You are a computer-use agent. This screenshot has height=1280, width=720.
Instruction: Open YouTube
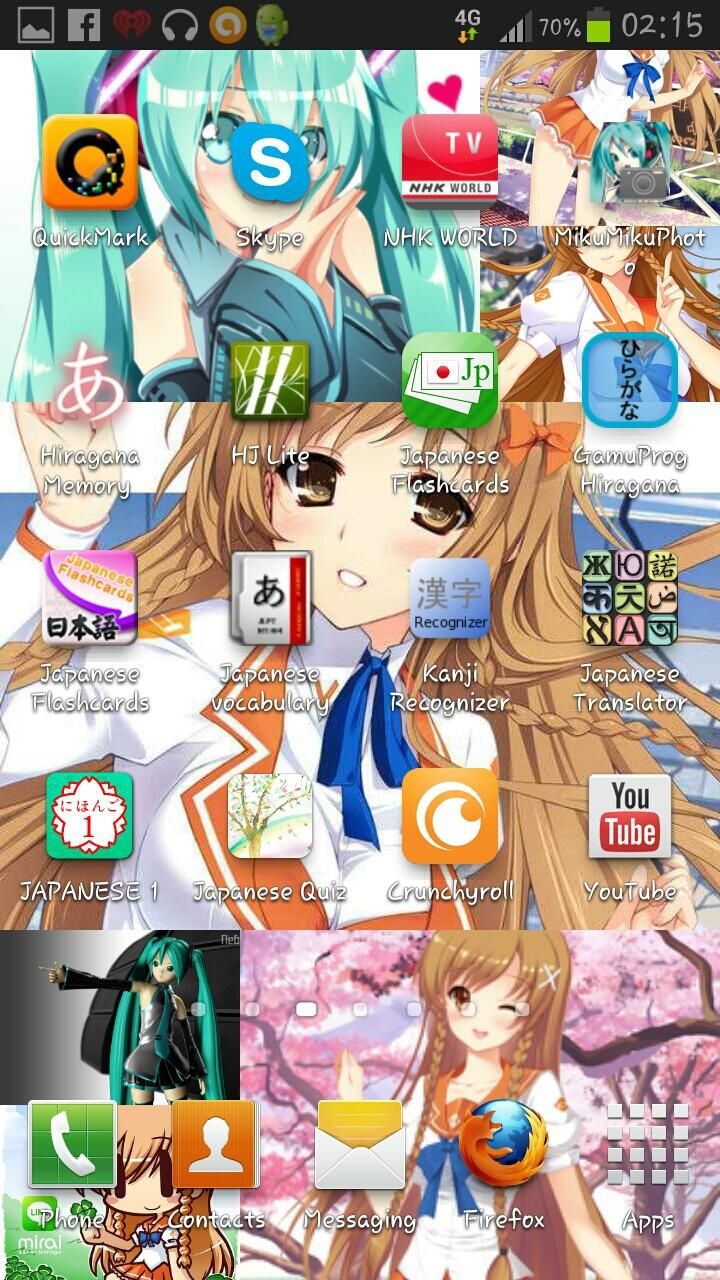630,816
